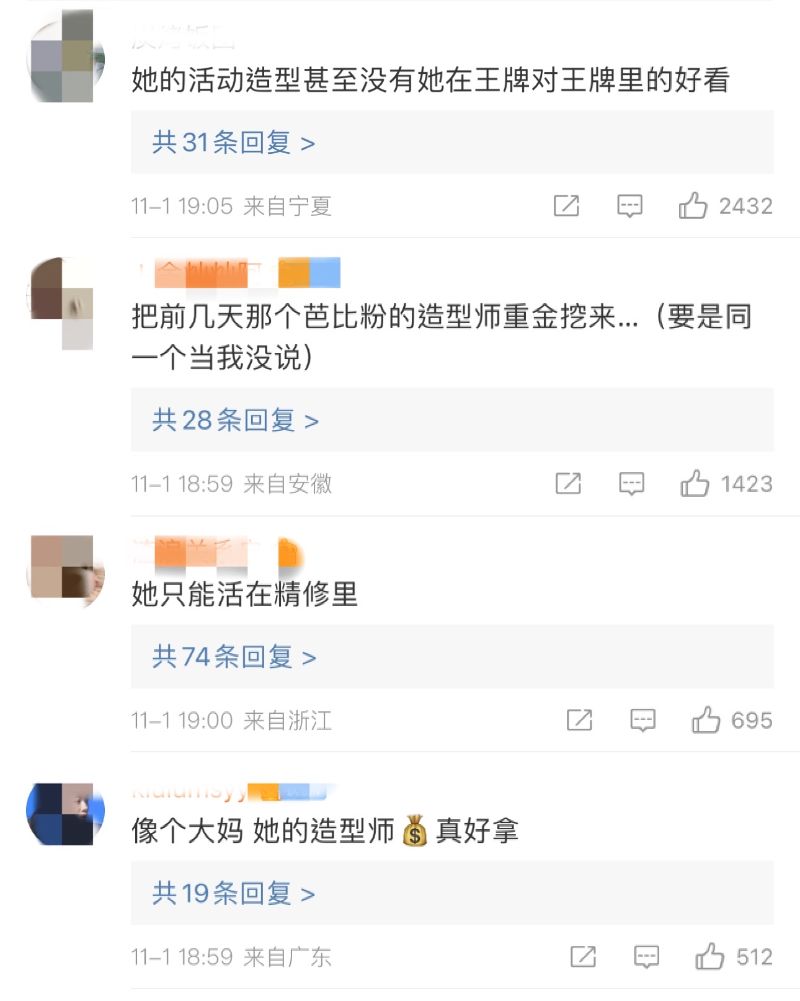Like the comment with 2432 likes
Viewport: 800px width, 1001px height.
click(693, 206)
